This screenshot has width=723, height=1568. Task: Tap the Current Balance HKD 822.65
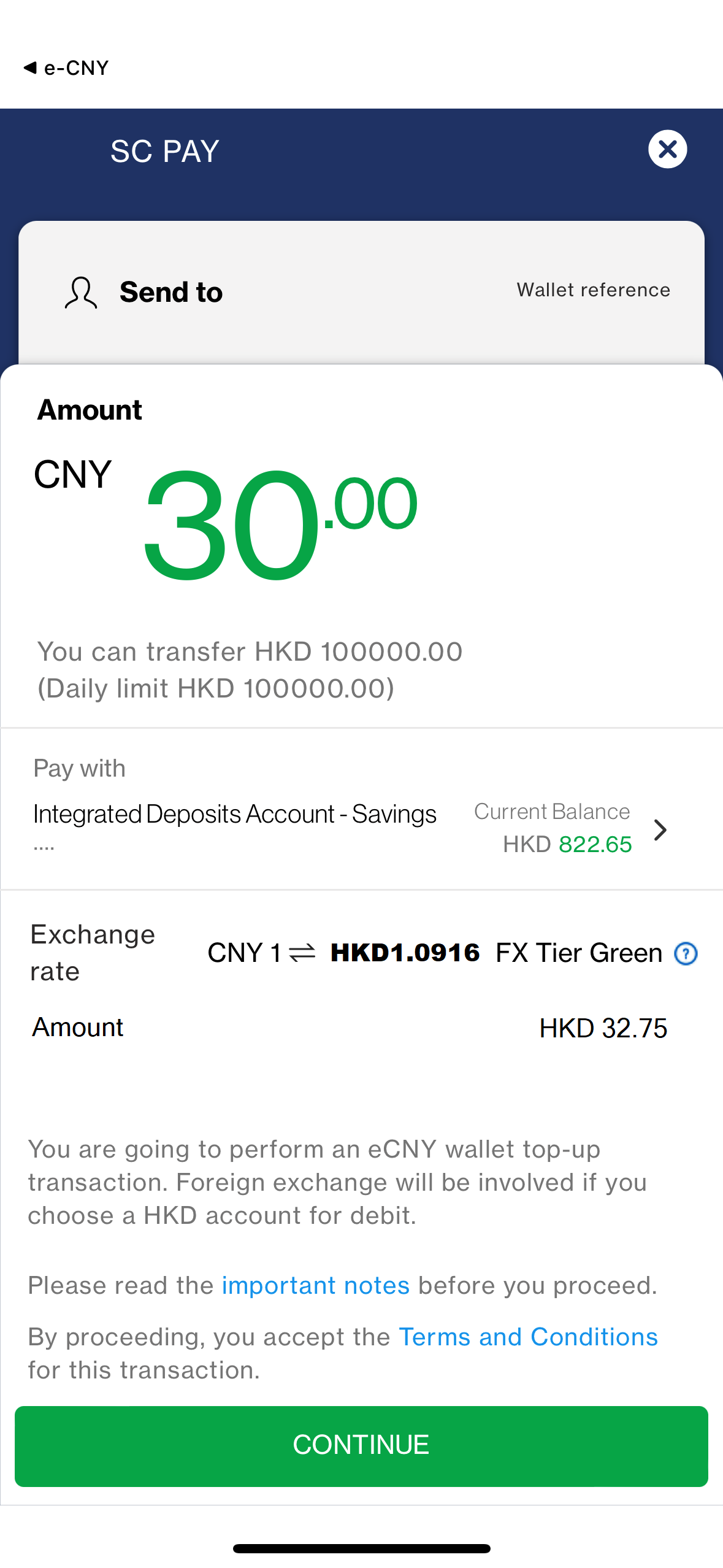click(x=567, y=844)
